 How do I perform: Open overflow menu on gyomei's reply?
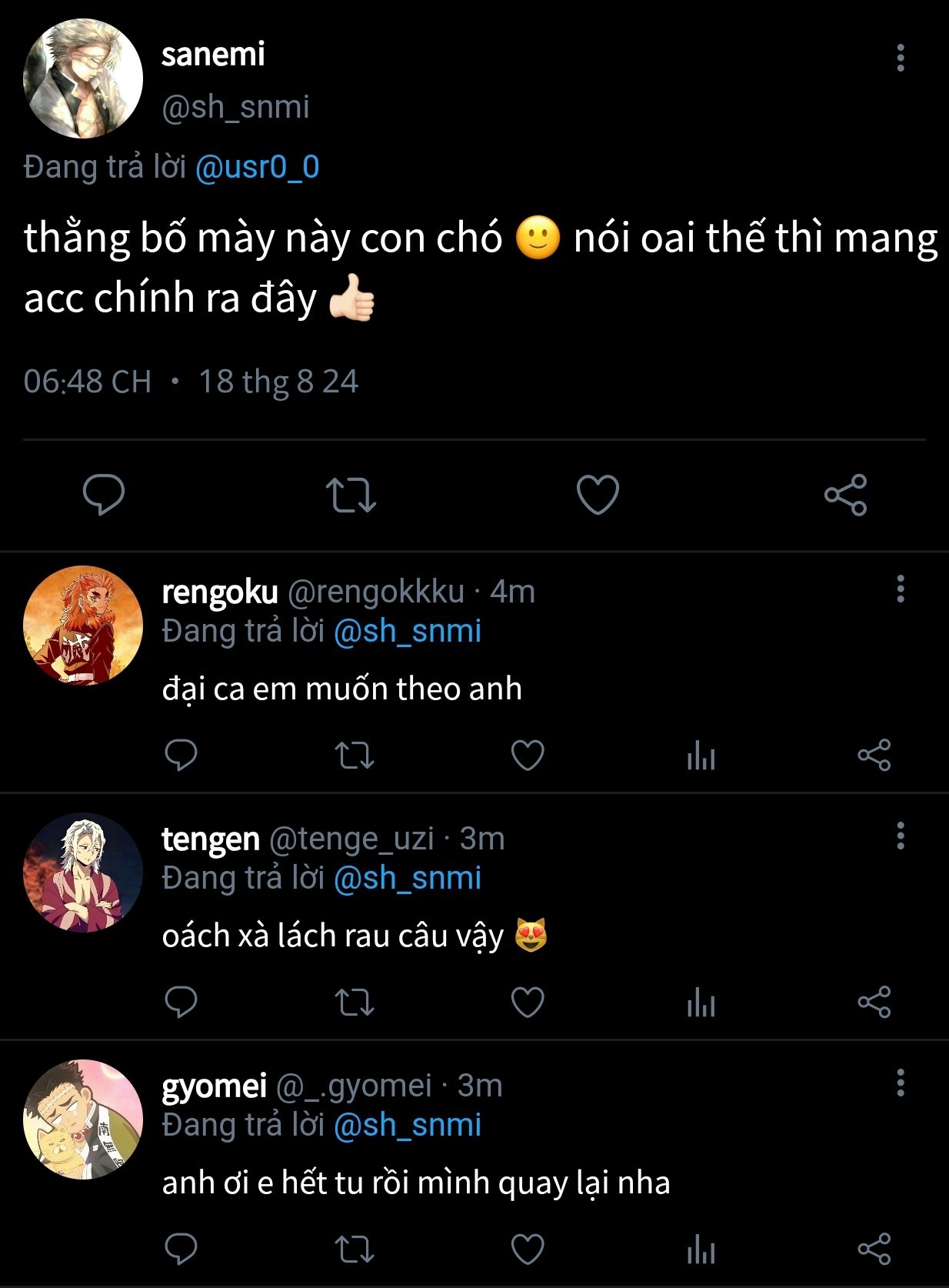[900, 1083]
